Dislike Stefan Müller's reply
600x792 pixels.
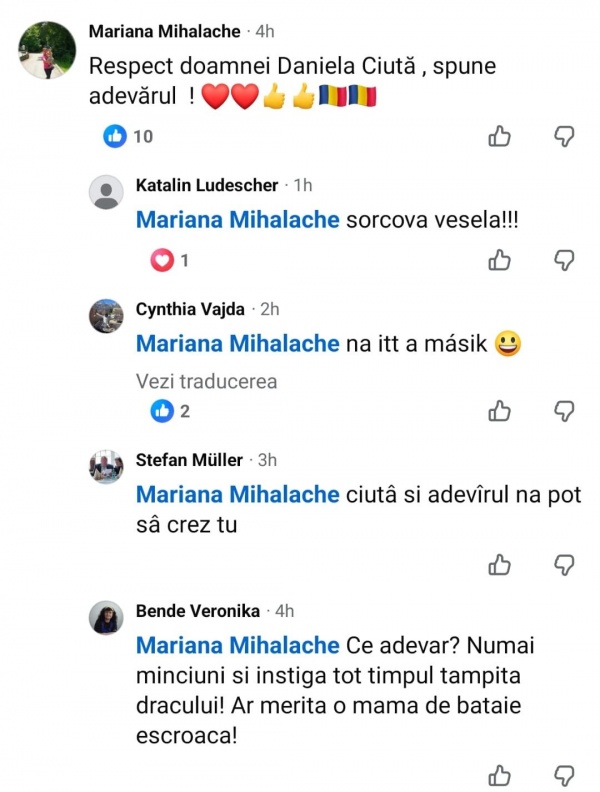[564, 565]
